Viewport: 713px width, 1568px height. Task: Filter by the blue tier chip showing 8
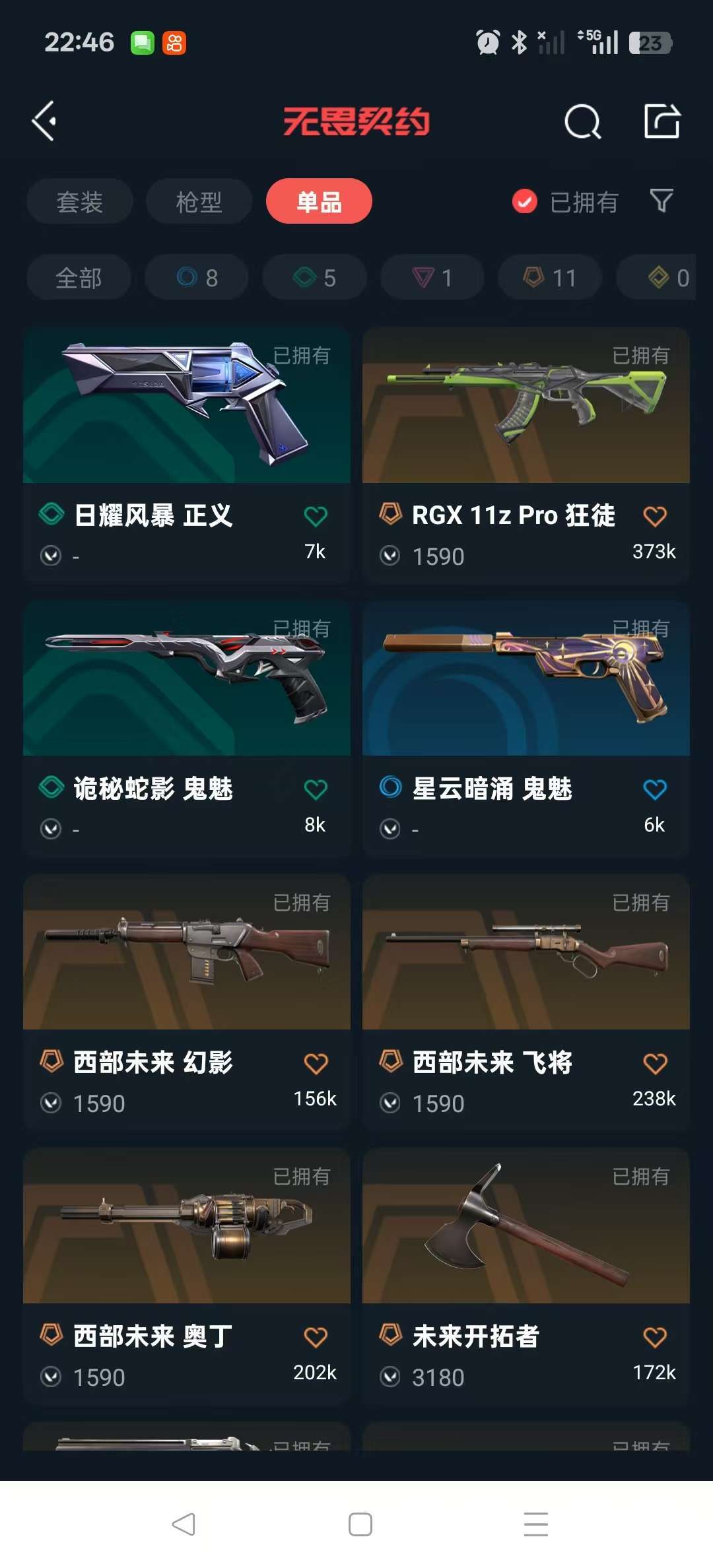point(197,278)
